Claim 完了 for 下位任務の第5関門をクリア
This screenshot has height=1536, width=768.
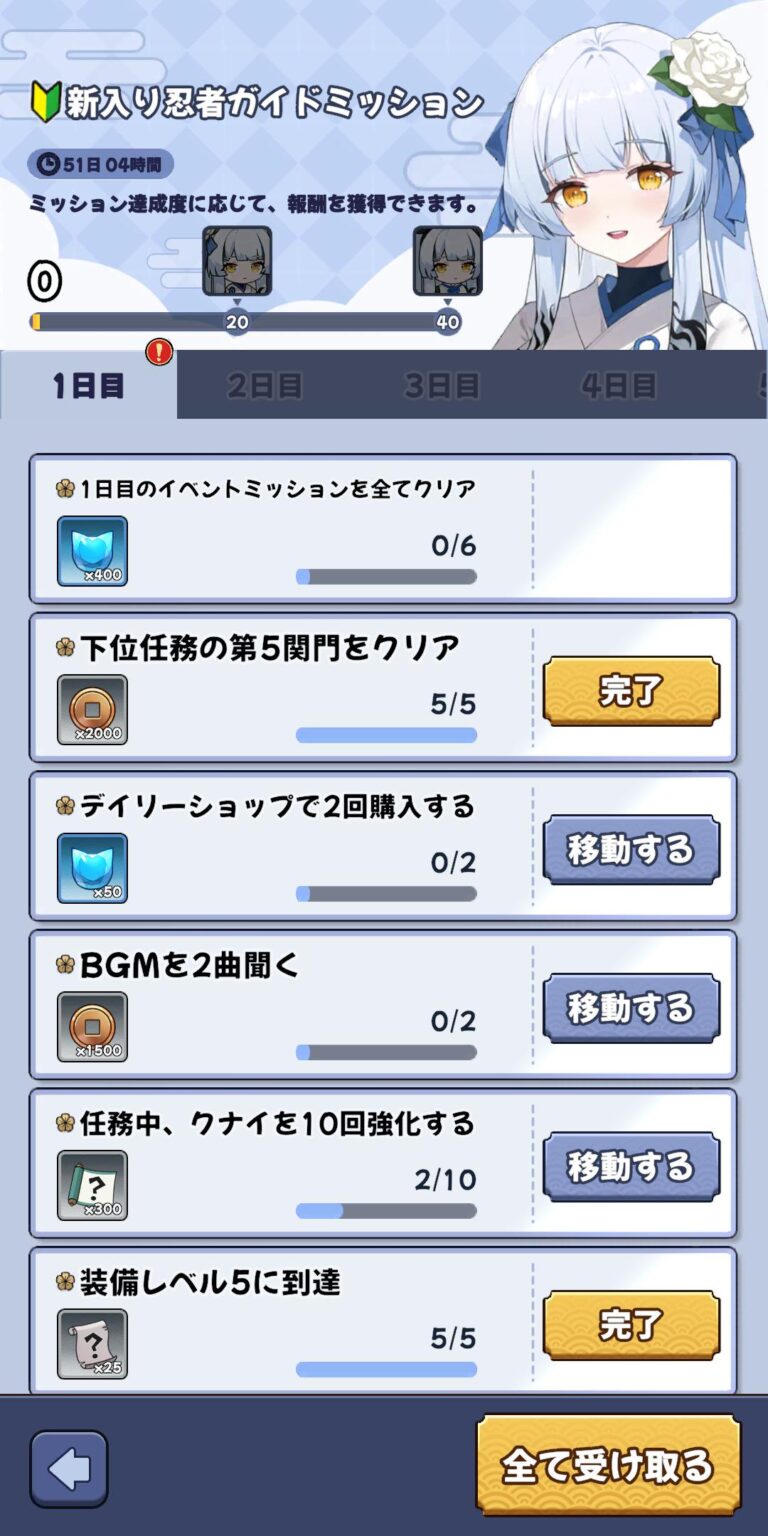(631, 691)
